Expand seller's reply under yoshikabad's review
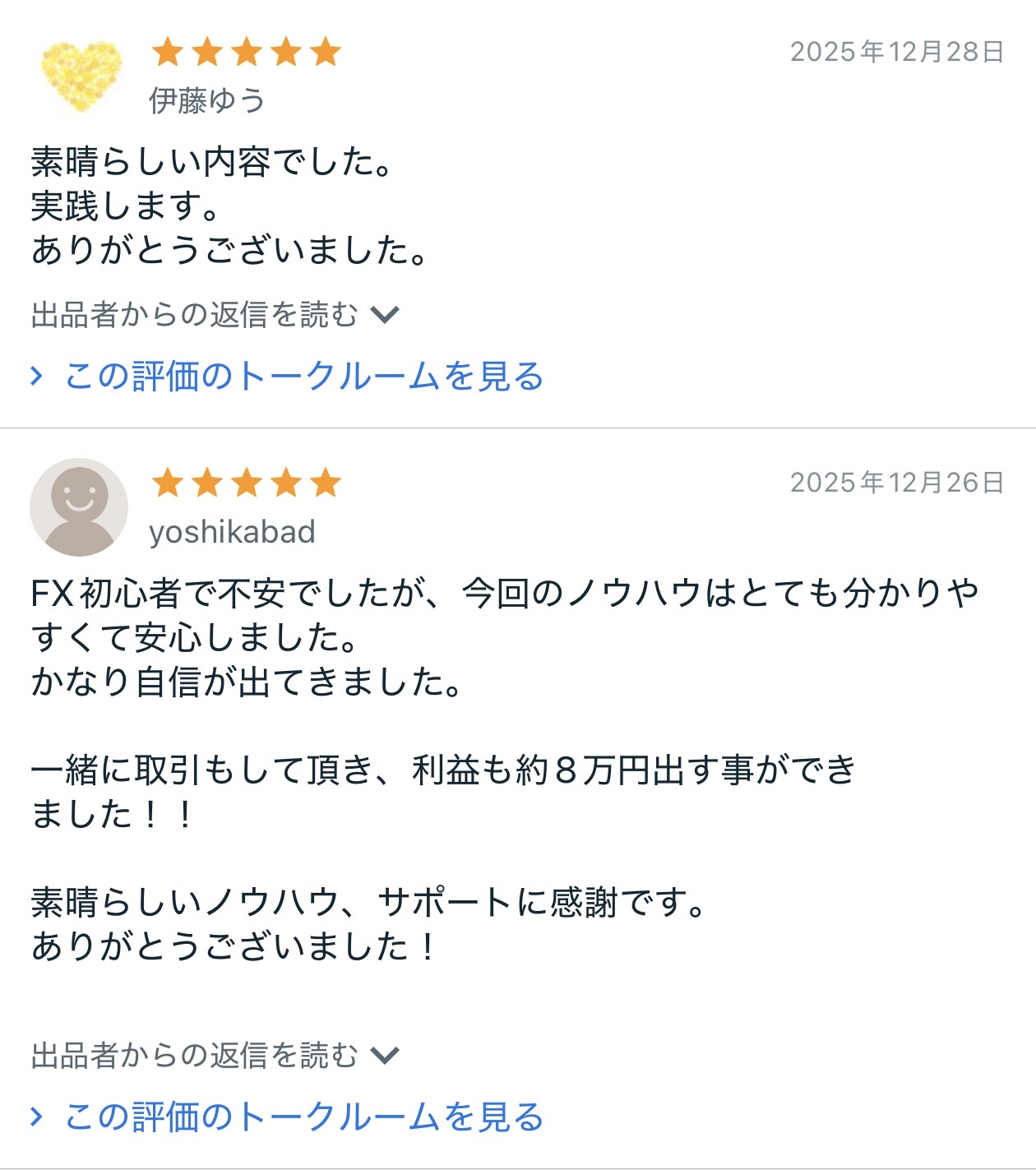Viewport: 1036px width, 1170px height. pos(214,1055)
